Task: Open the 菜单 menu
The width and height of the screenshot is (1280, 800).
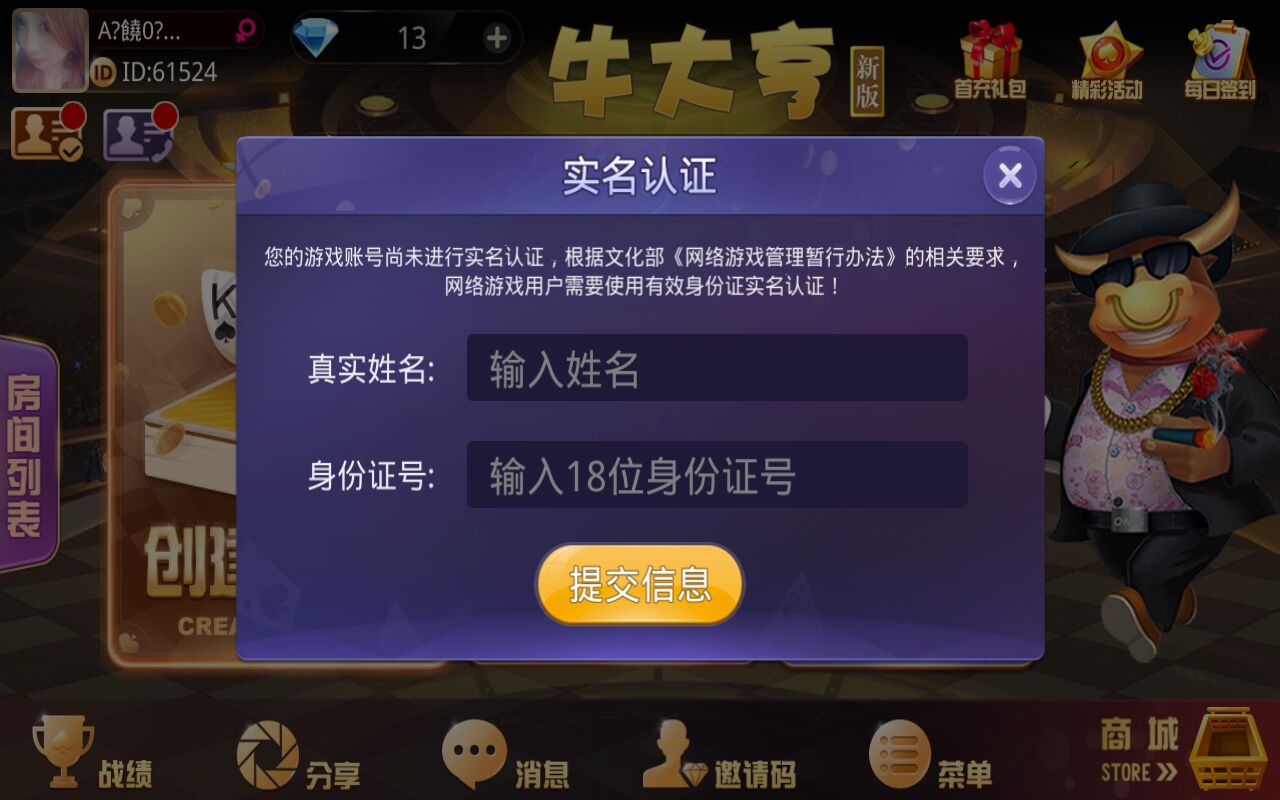Action: pyautogui.click(x=930, y=757)
